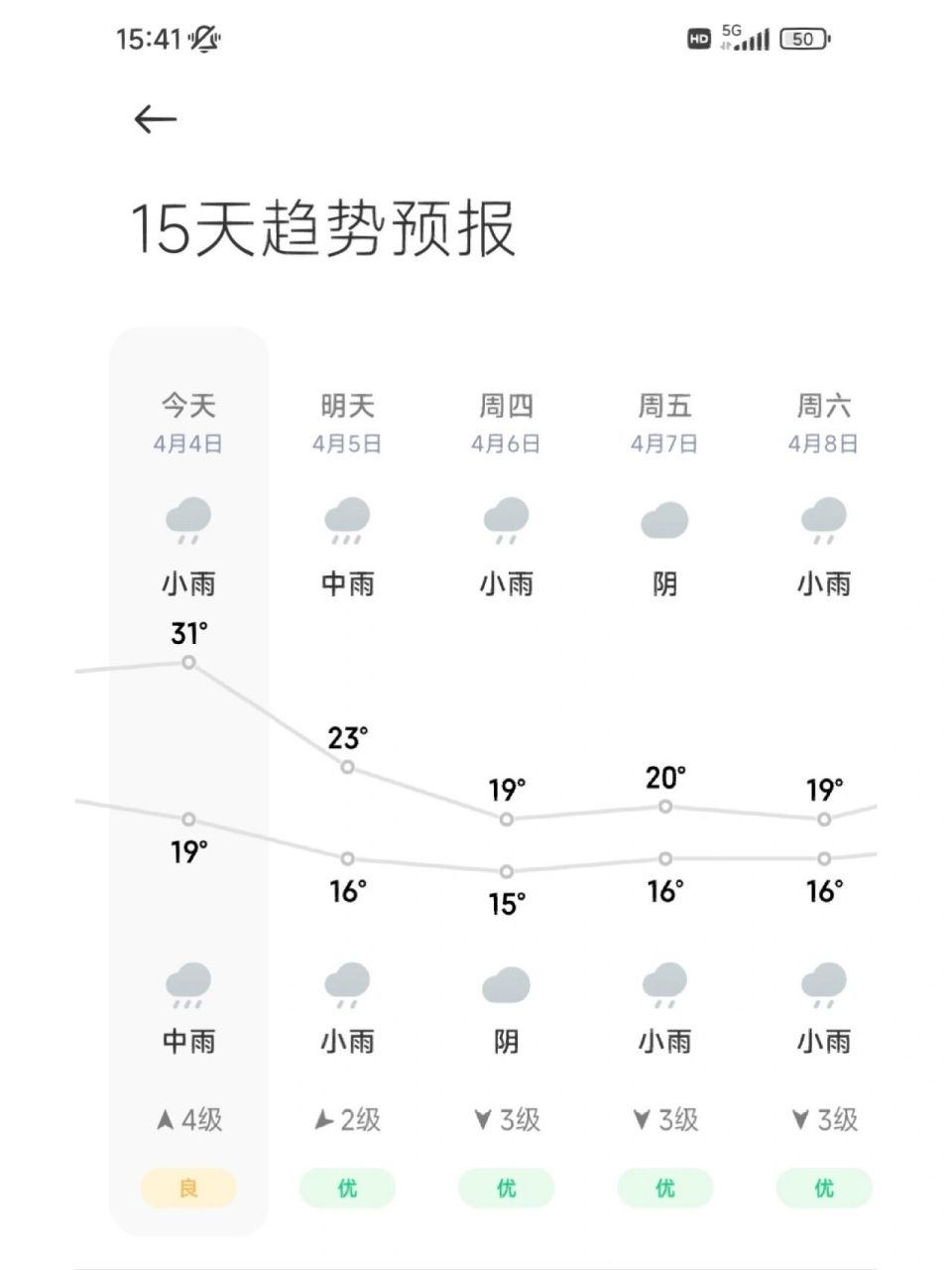The width and height of the screenshot is (952, 1270).
Task: Tap the light rain icon under 今天
Action: click(188, 519)
